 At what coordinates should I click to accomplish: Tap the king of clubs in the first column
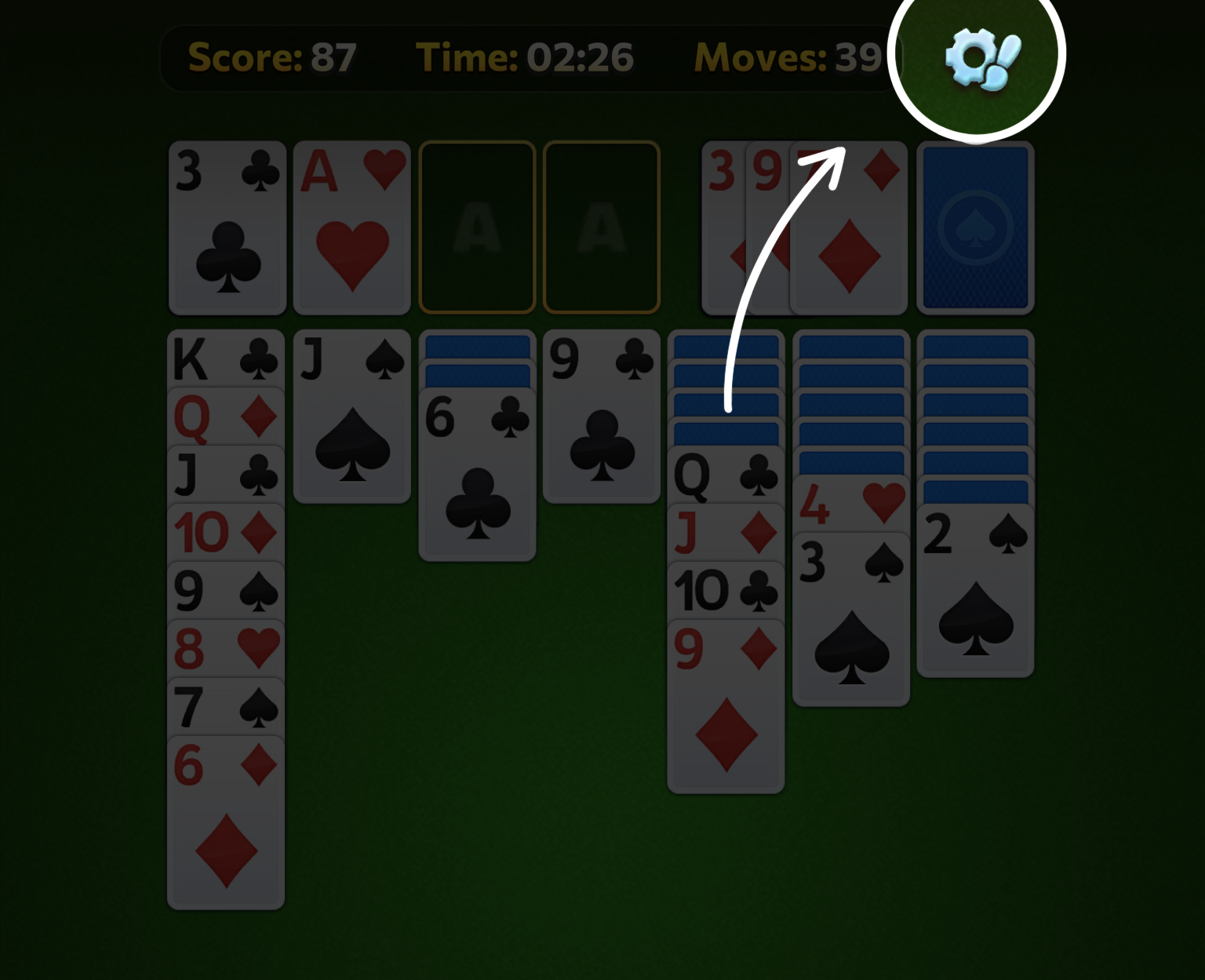226,359
